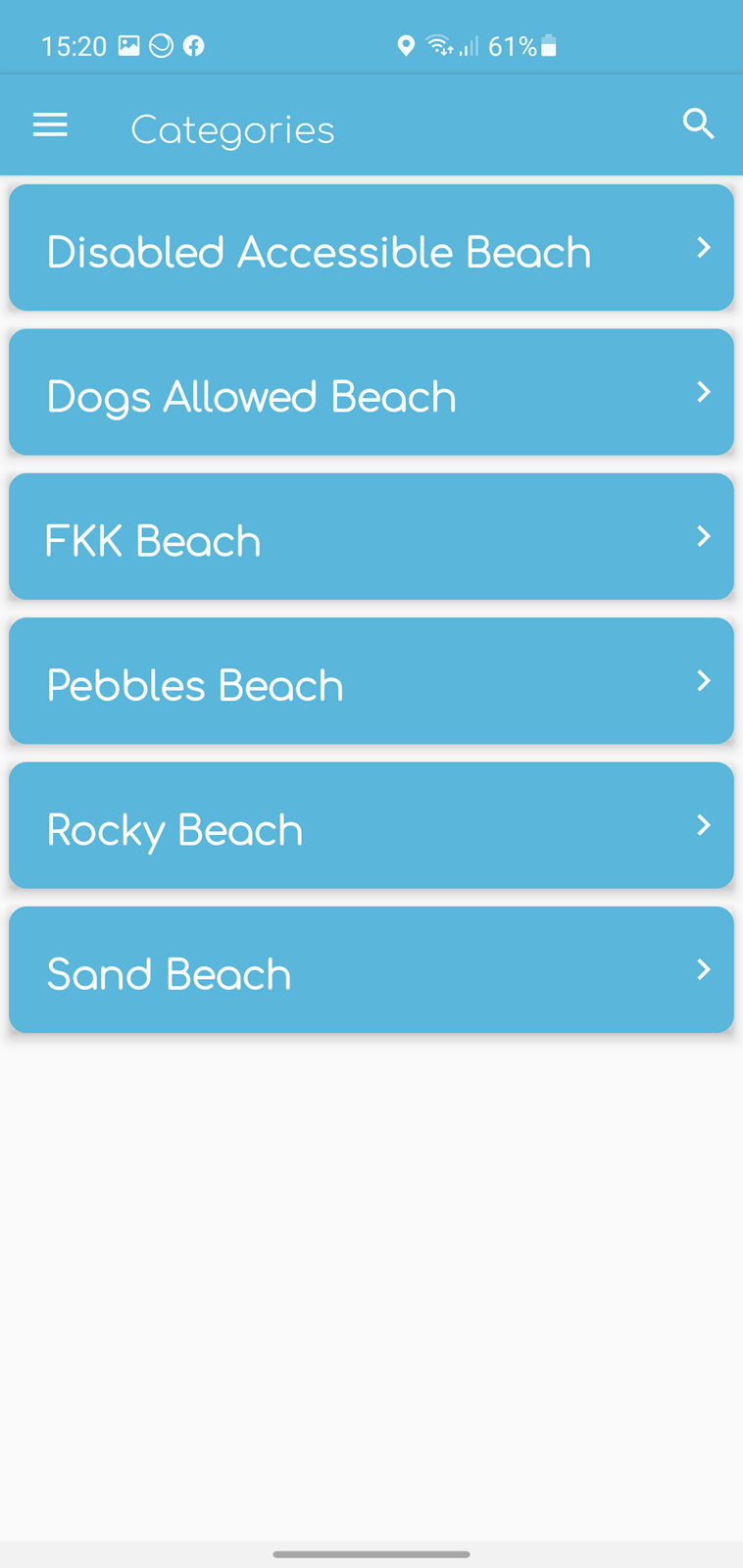
Task: Browse the Sand Beach category
Action: coord(371,969)
